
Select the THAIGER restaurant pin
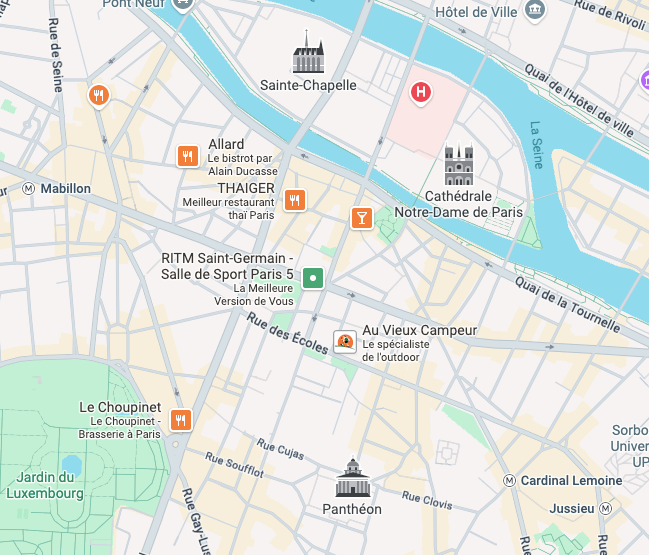click(293, 200)
